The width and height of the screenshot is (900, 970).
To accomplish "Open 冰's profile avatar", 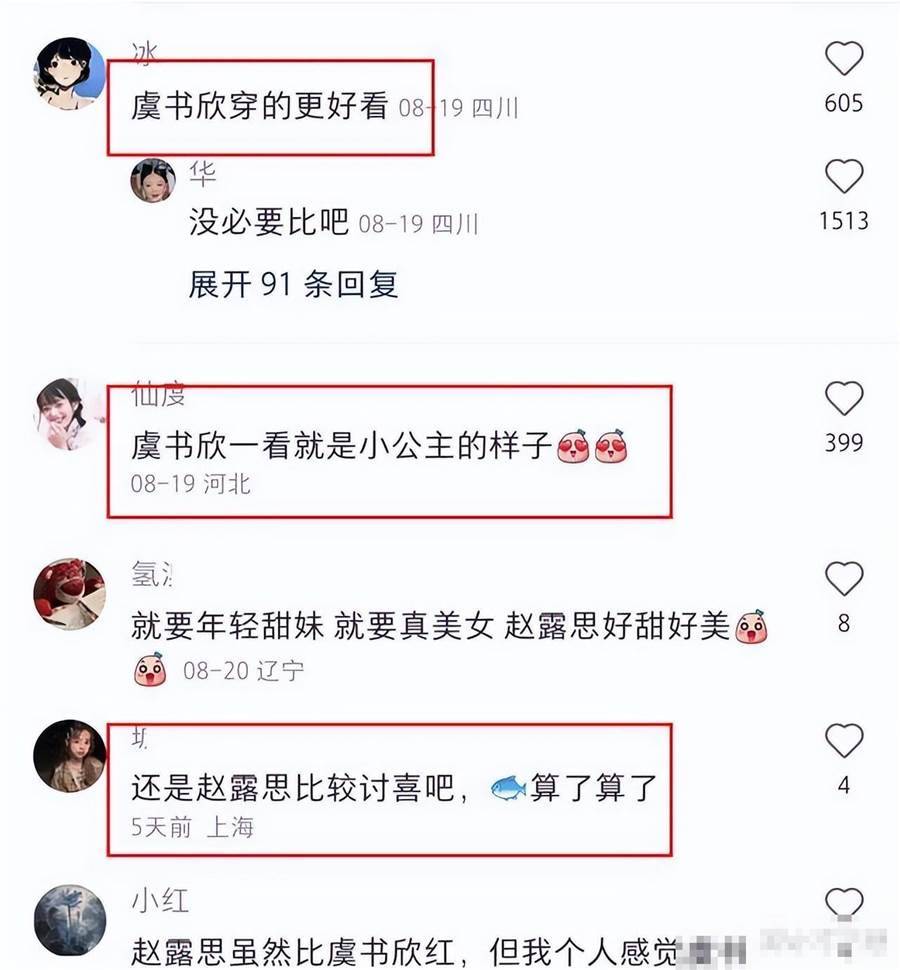I will pos(70,73).
